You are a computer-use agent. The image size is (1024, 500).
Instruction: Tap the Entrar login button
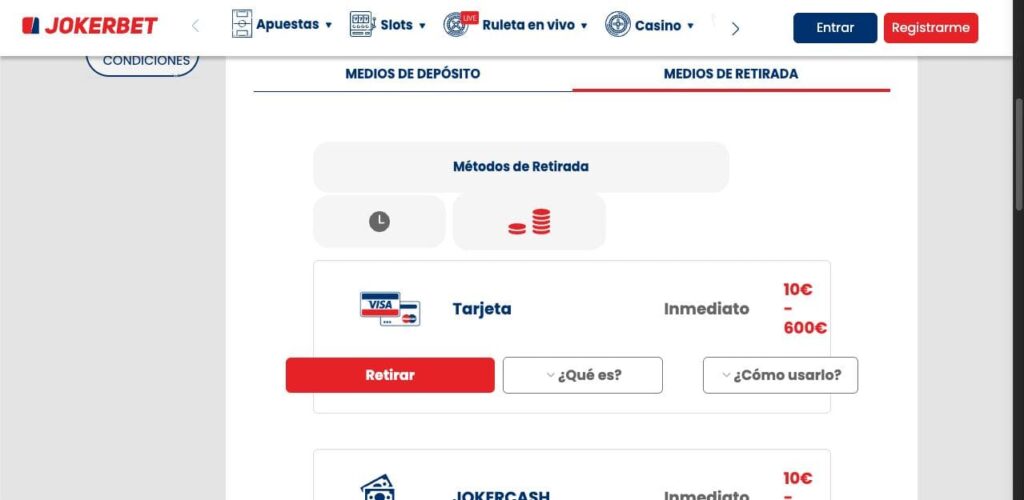click(x=835, y=28)
